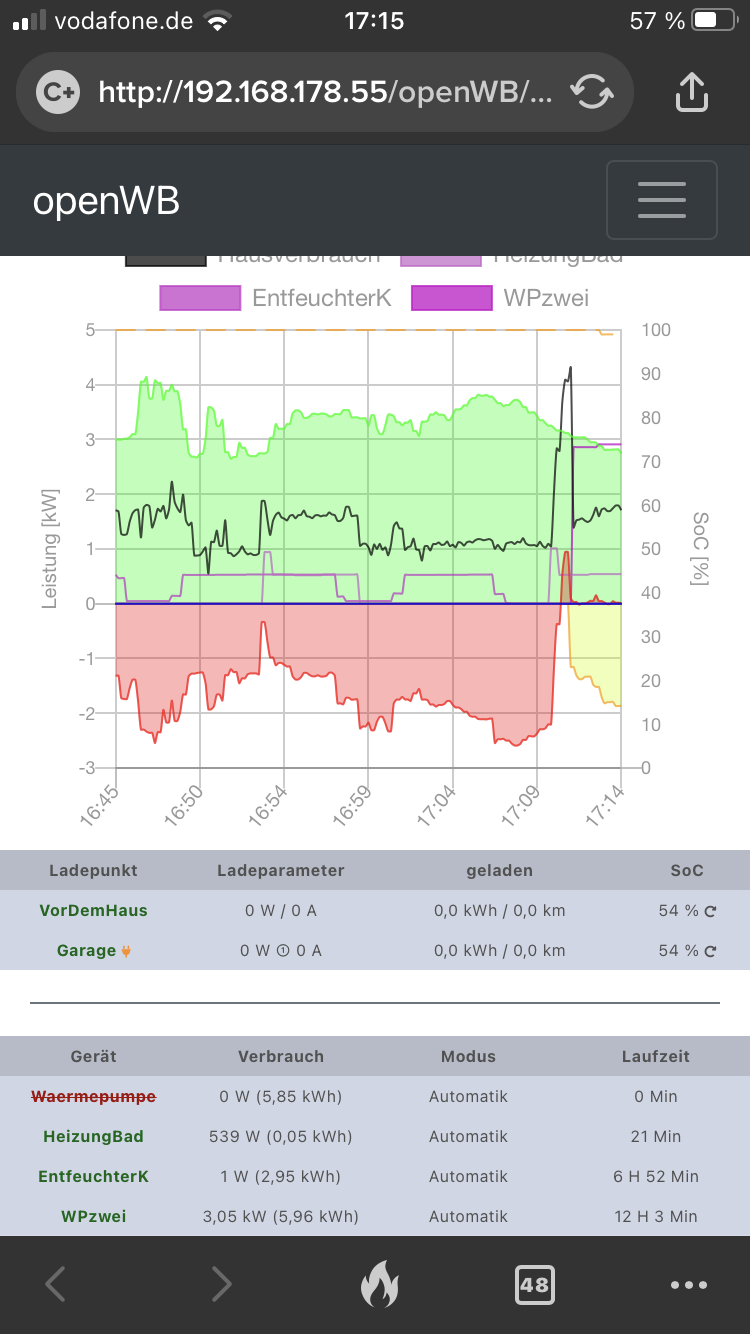
Task: Open the browser more options menu
Action: point(689,1284)
